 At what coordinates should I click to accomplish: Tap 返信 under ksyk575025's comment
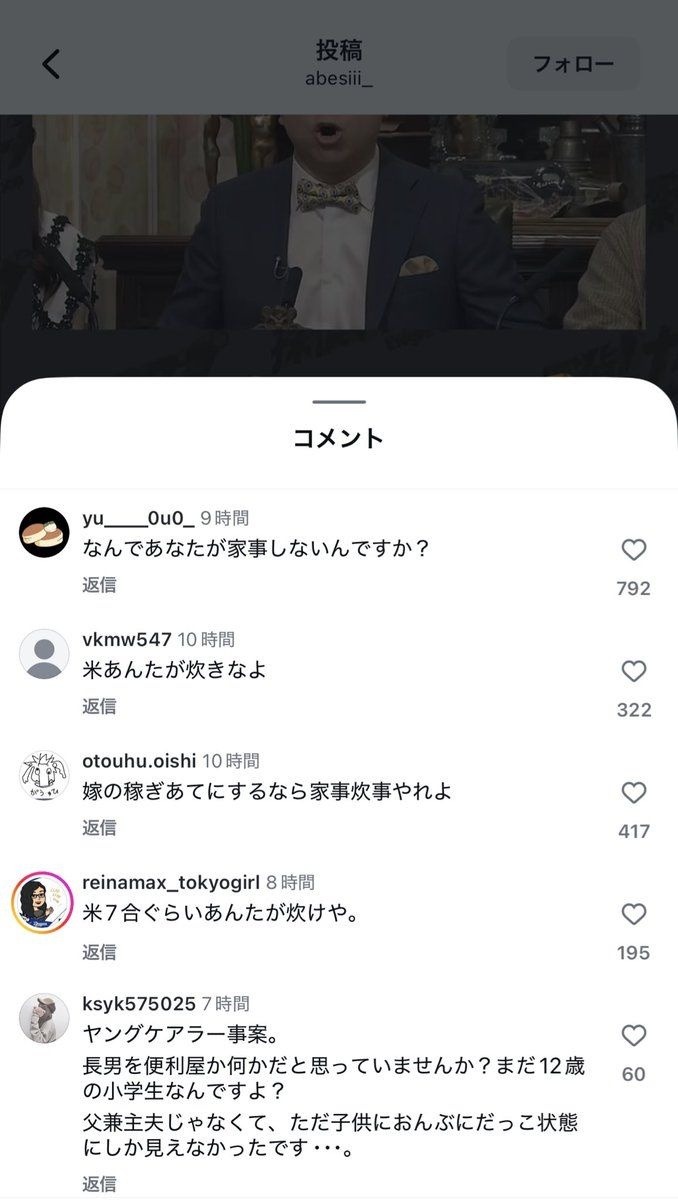(x=99, y=1184)
